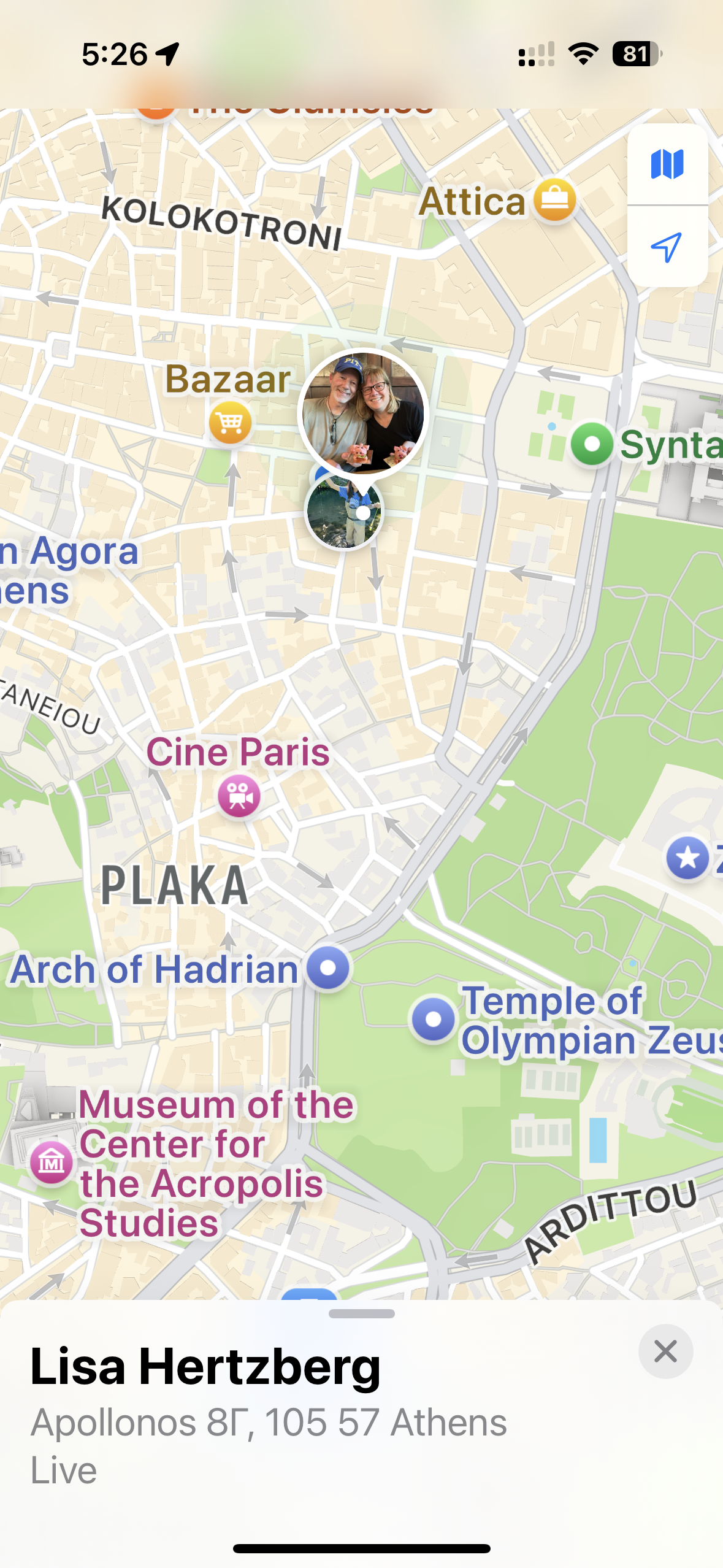Close the Lisa Hertzberg location card
This screenshot has width=723, height=1568.
[665, 1351]
